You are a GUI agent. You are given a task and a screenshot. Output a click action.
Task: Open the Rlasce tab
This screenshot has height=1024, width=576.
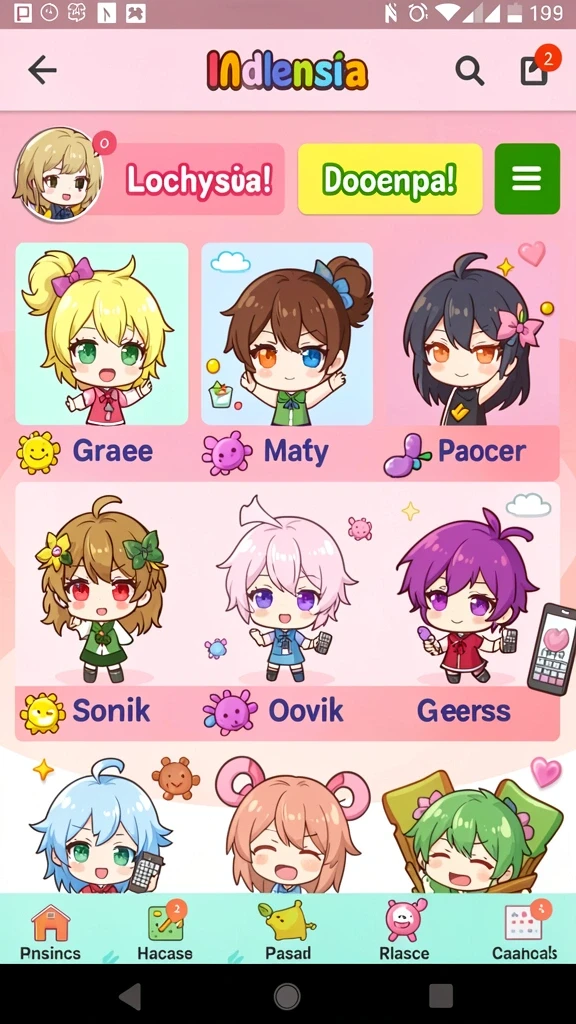[404, 932]
